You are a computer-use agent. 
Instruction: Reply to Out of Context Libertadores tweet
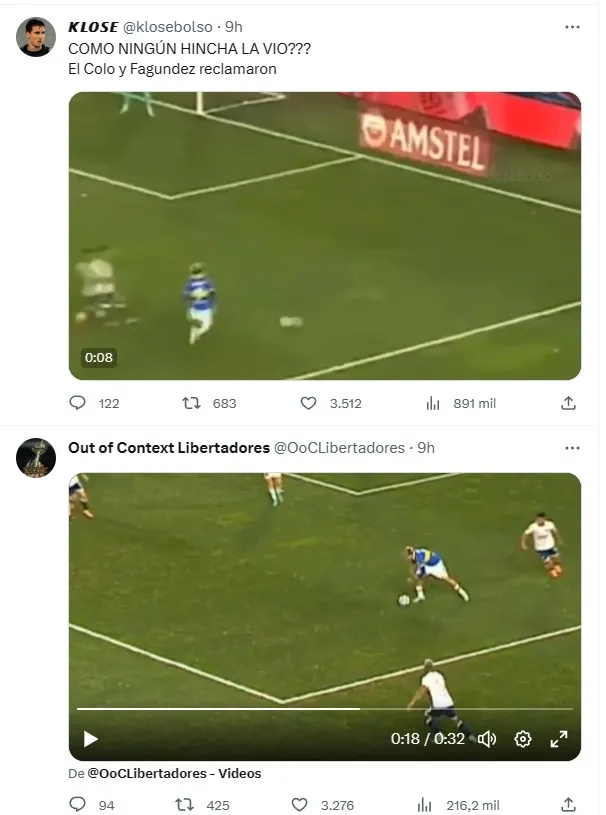(78, 805)
